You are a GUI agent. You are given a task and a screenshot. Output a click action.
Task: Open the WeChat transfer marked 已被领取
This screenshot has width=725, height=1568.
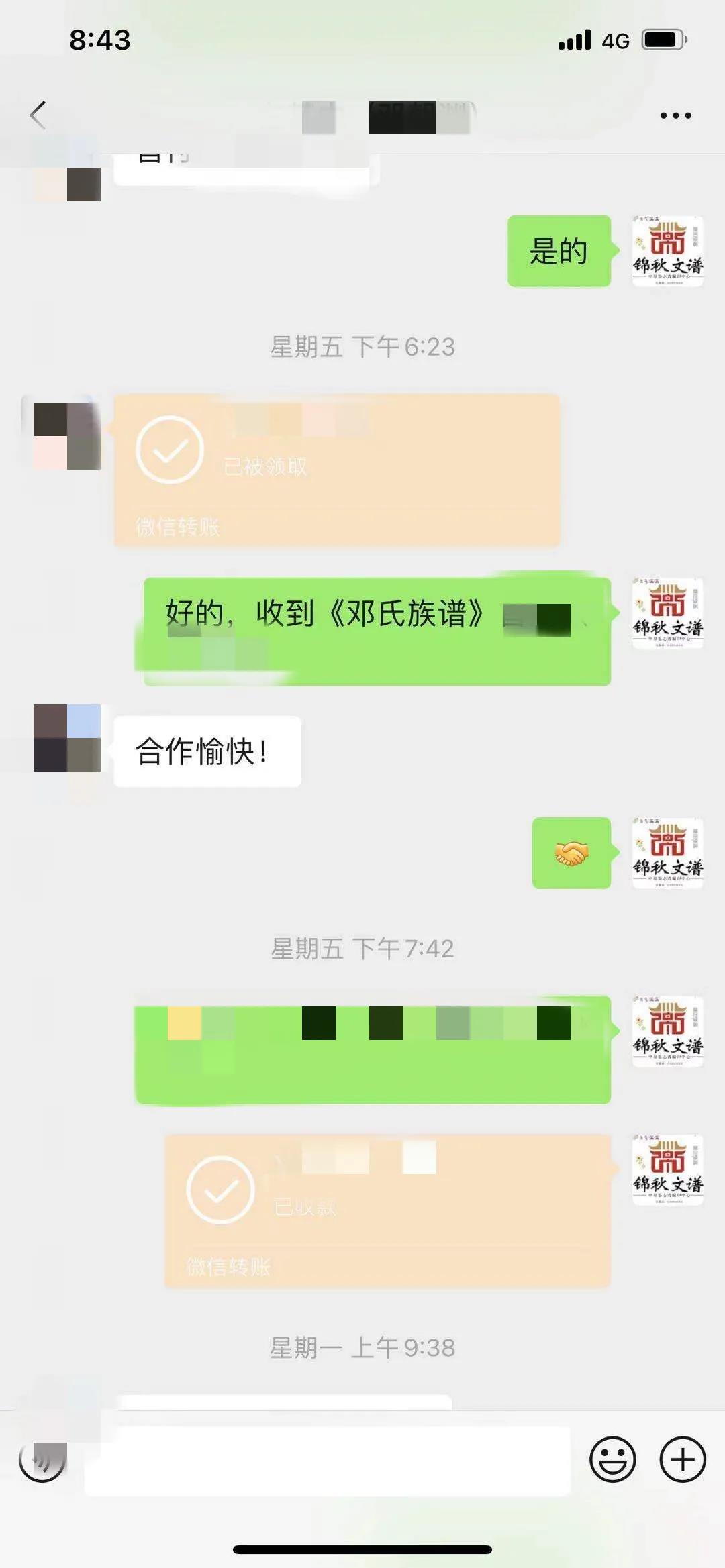click(x=336, y=470)
